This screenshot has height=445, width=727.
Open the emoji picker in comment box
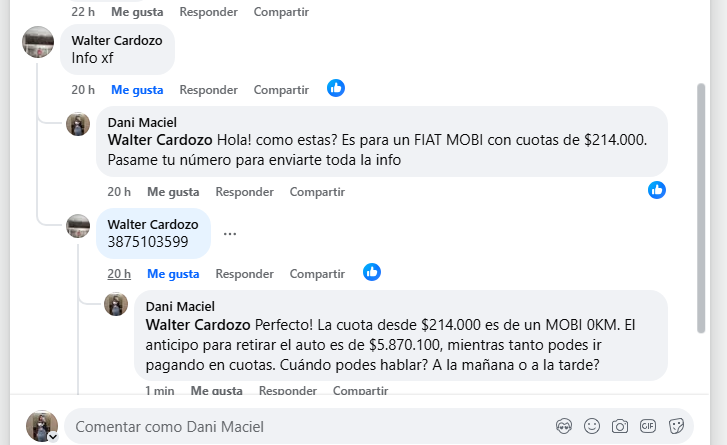[592, 427]
